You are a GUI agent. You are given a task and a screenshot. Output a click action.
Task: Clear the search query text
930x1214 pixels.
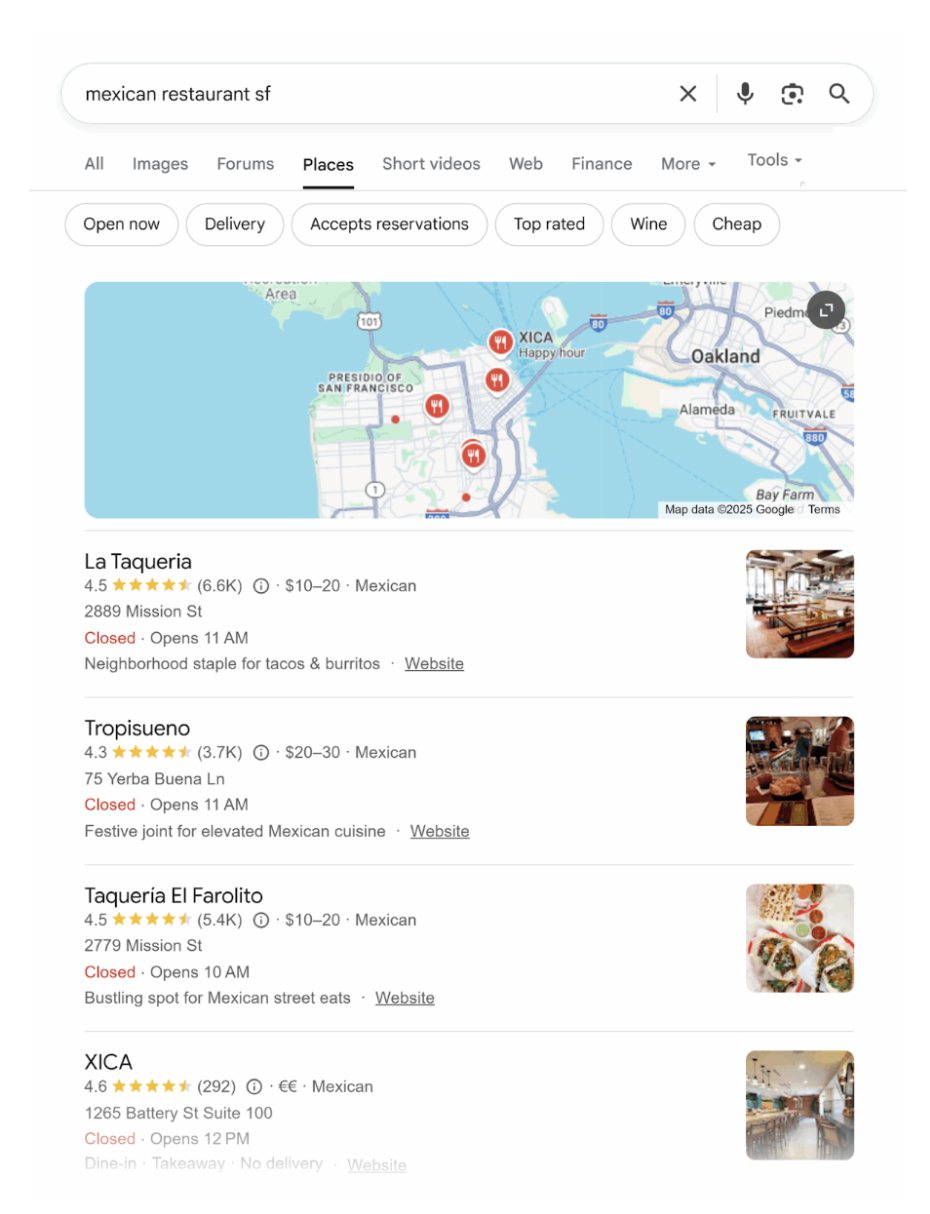[x=688, y=94]
